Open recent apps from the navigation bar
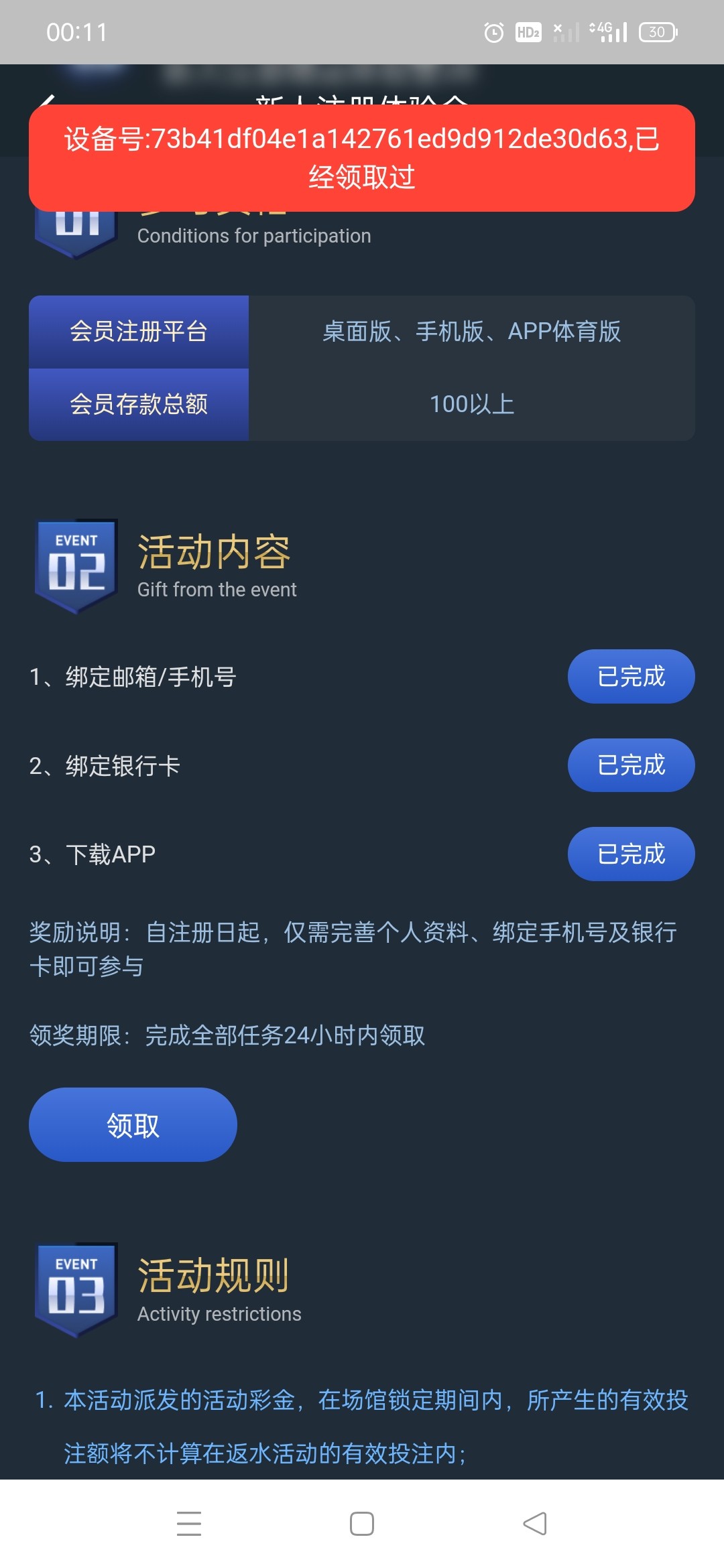Image resolution: width=724 pixels, height=1568 pixels. [x=189, y=1523]
